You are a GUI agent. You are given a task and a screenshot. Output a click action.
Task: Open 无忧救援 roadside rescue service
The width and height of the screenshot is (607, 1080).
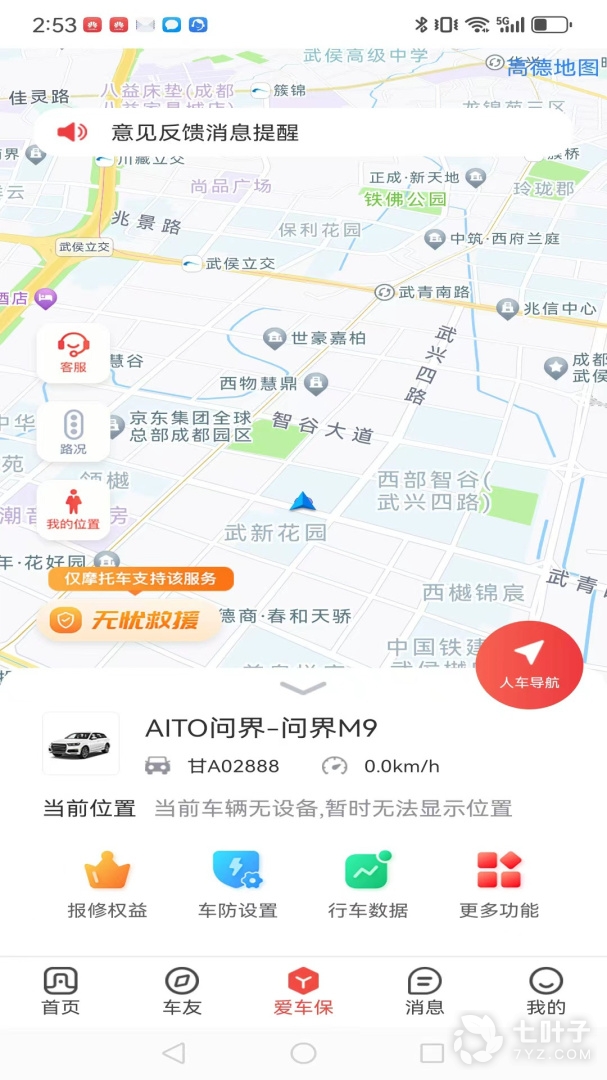tap(130, 620)
